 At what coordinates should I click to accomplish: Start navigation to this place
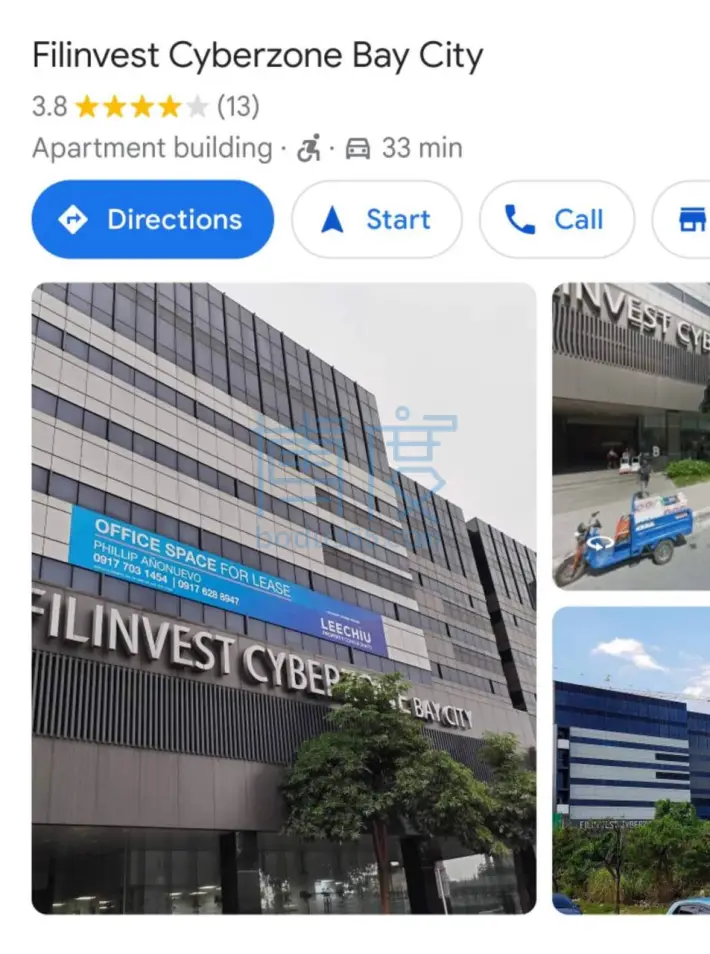tap(377, 220)
